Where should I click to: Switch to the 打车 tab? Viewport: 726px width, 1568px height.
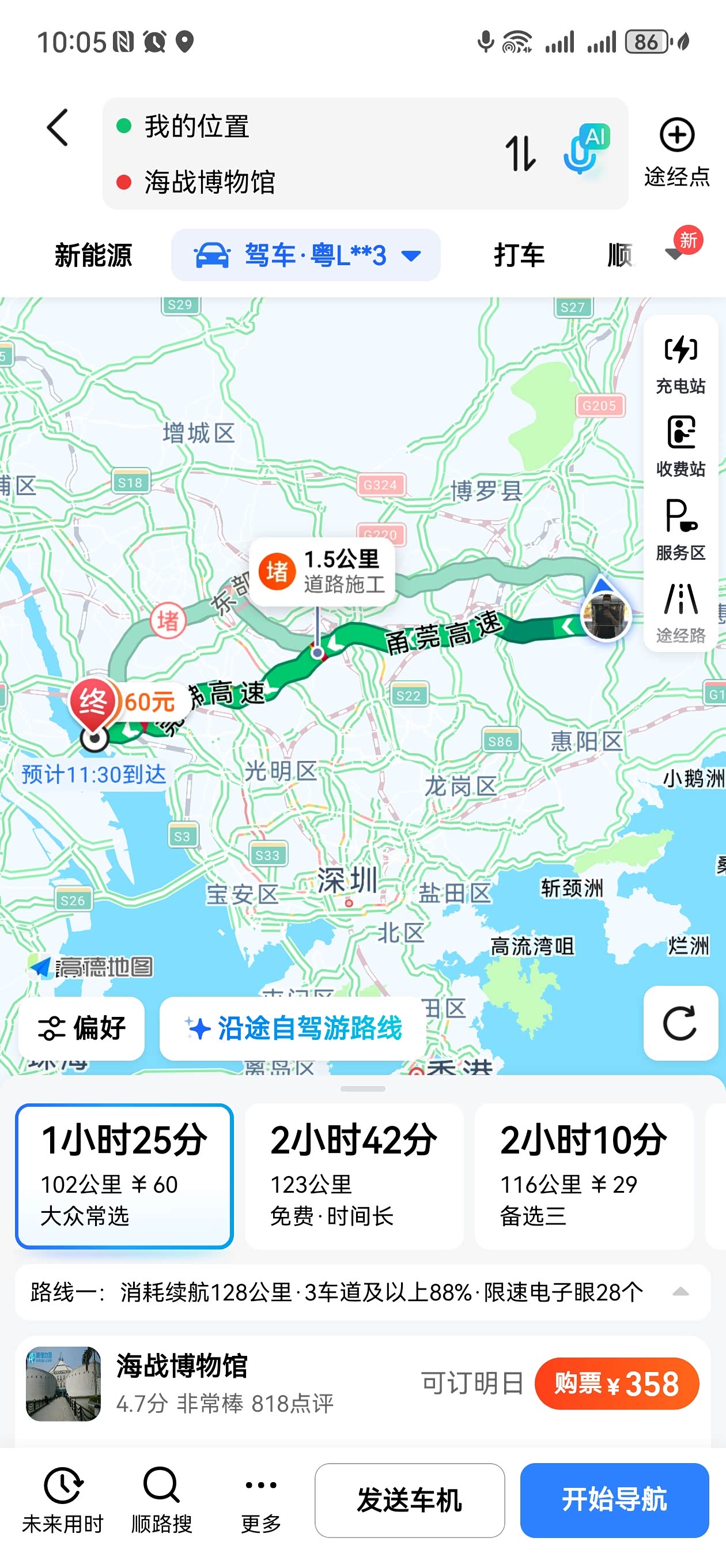point(519,255)
